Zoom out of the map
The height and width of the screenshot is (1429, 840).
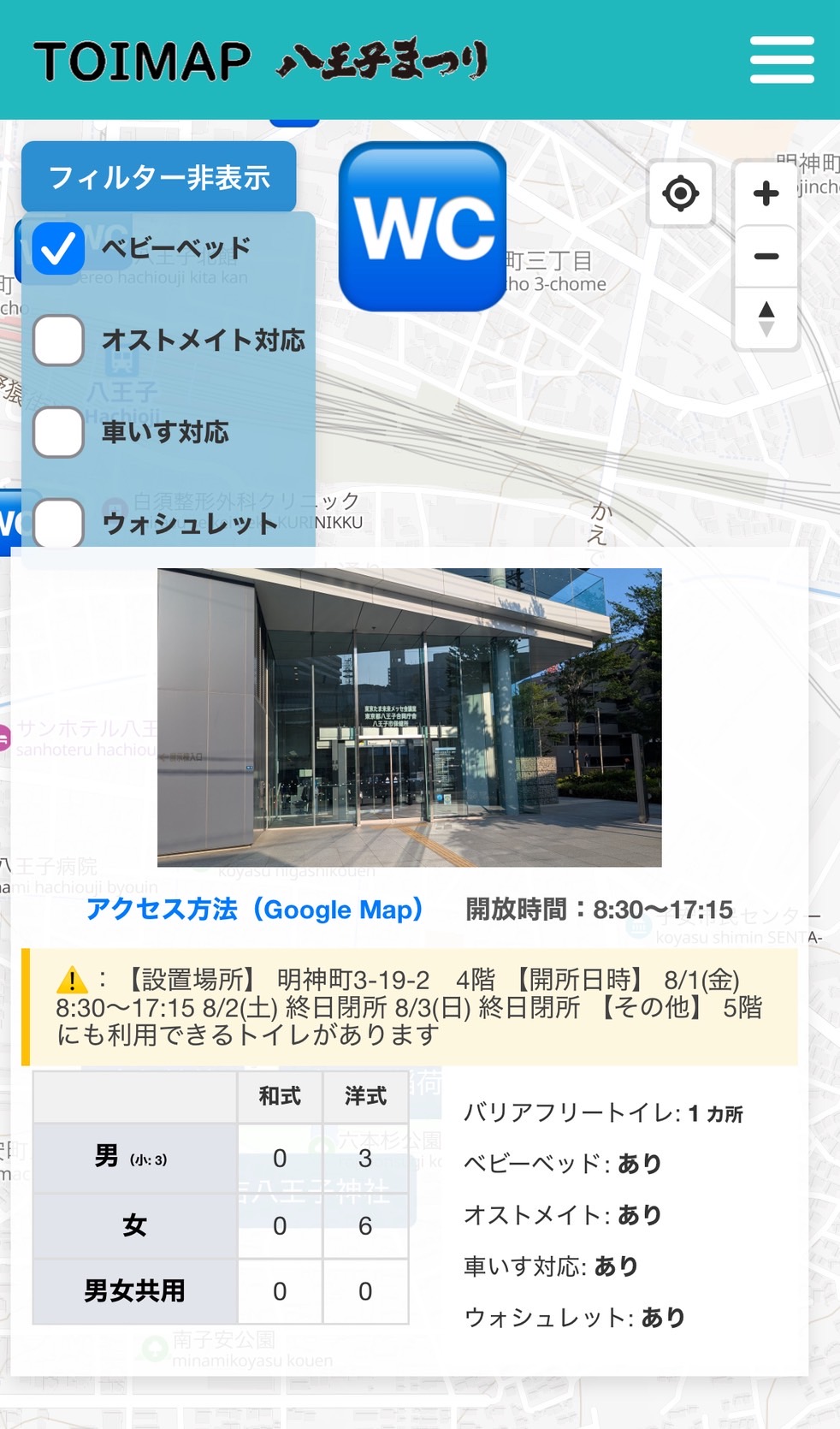click(x=766, y=256)
